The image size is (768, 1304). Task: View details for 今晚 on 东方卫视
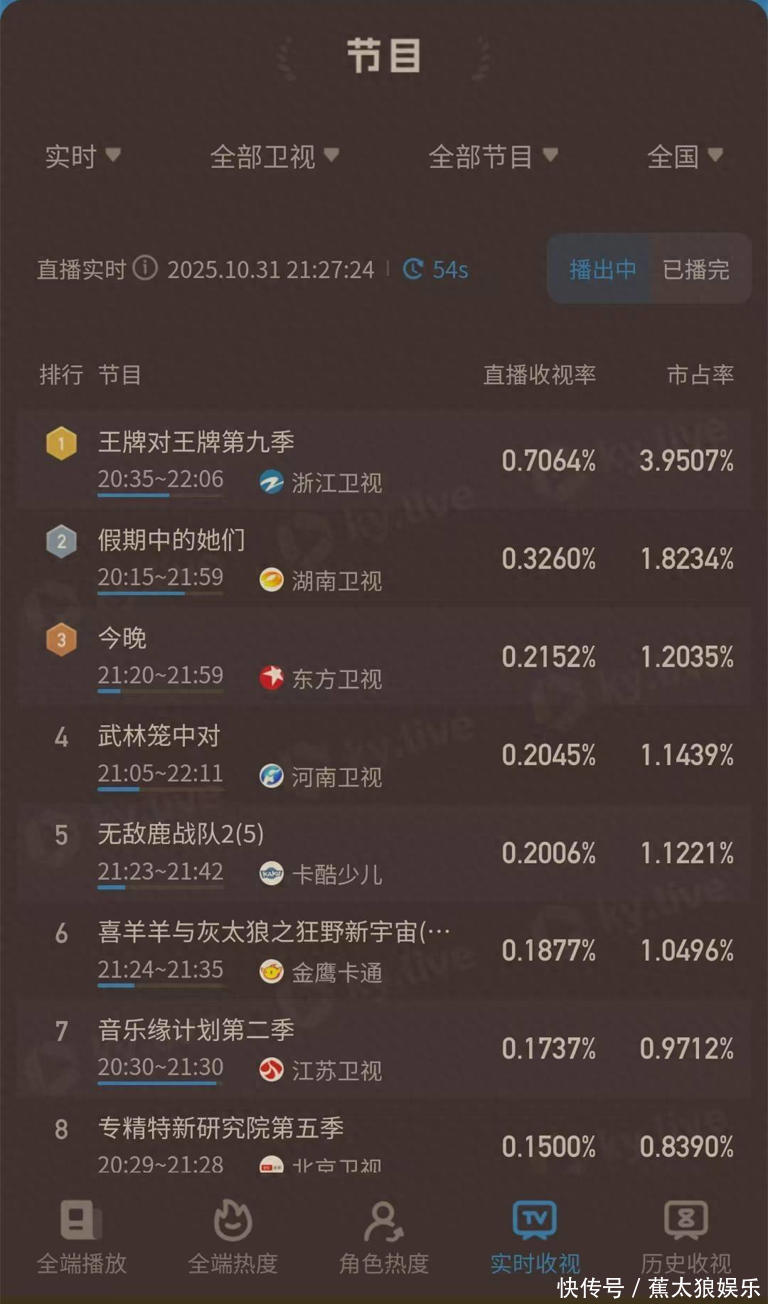pos(384,656)
